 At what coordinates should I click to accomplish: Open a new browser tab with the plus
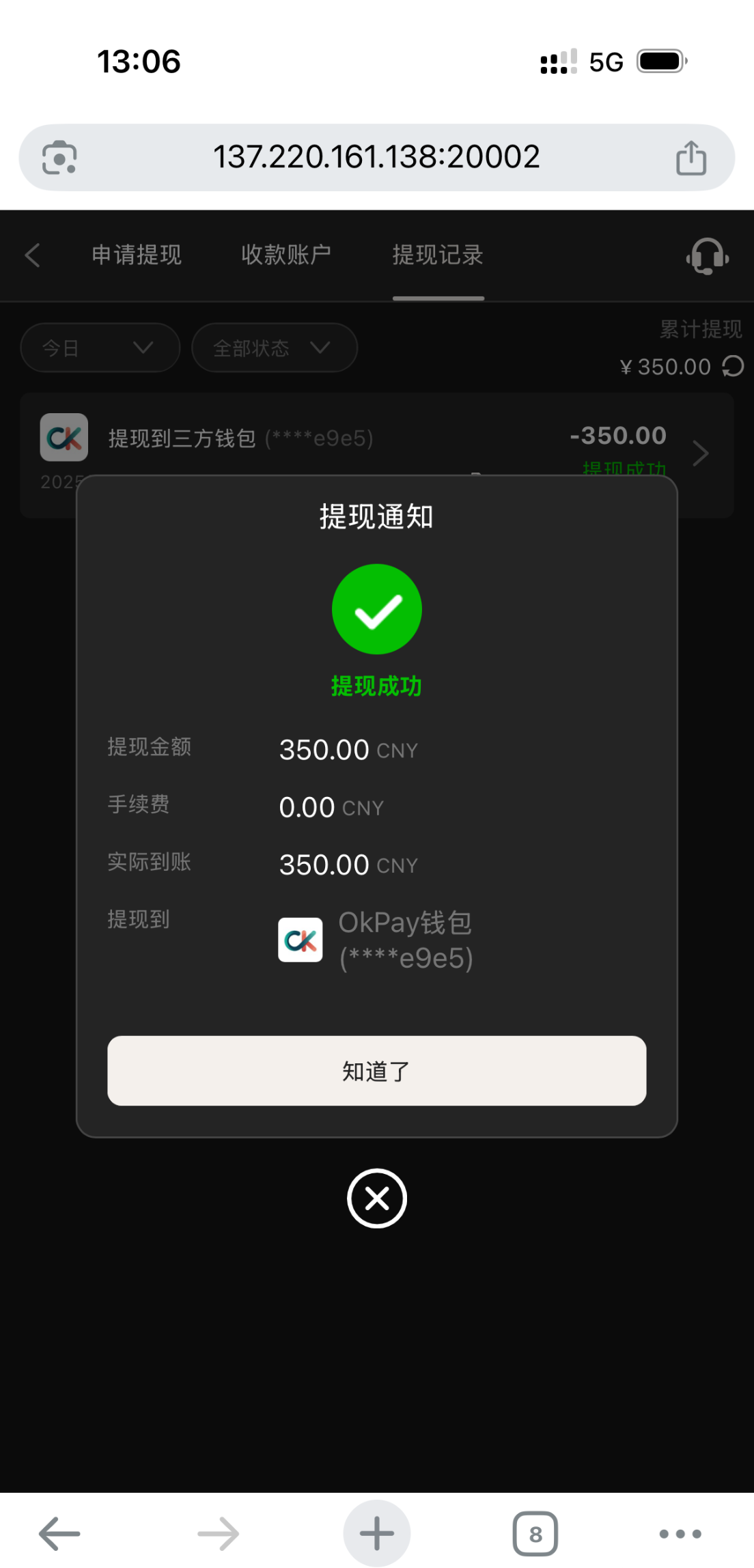[376, 1533]
